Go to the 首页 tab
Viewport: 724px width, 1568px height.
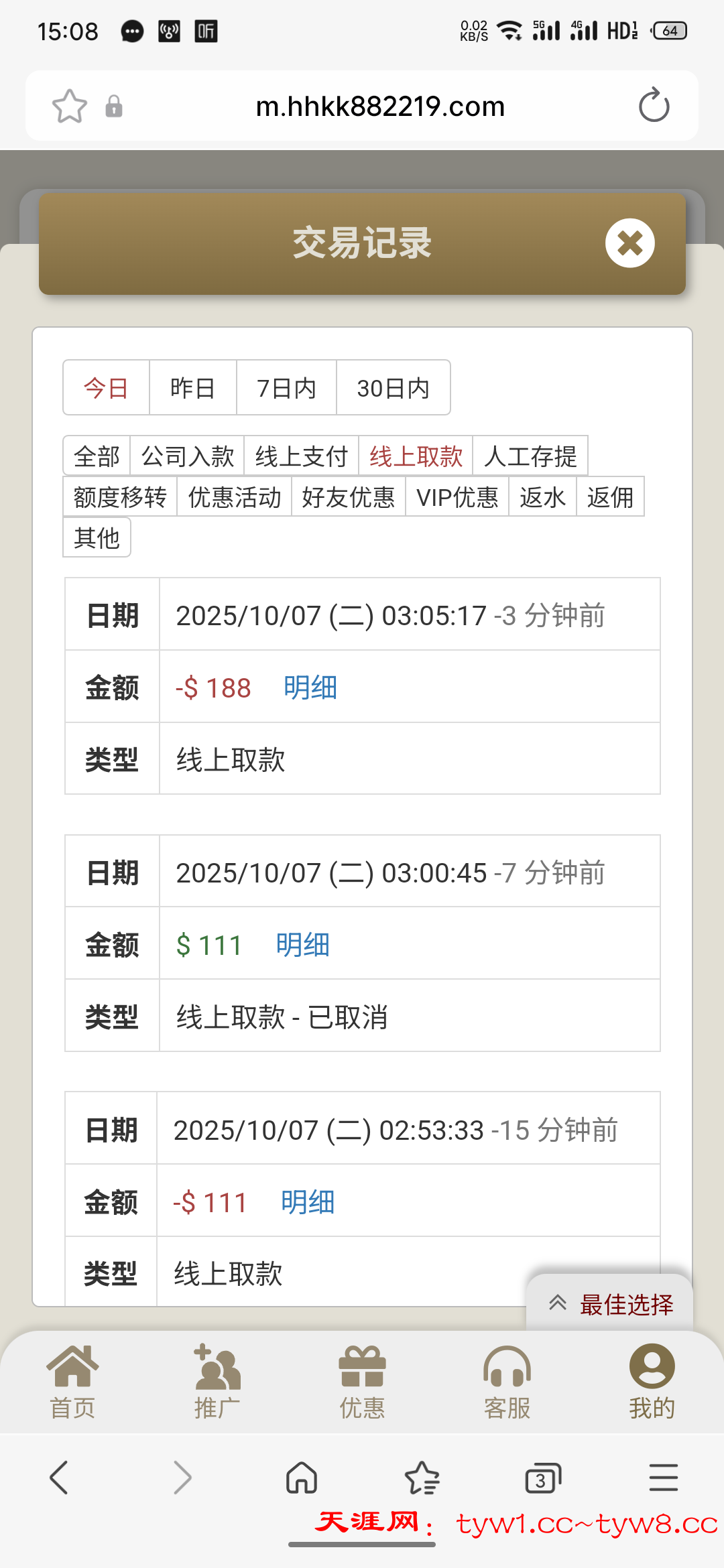(x=72, y=1382)
